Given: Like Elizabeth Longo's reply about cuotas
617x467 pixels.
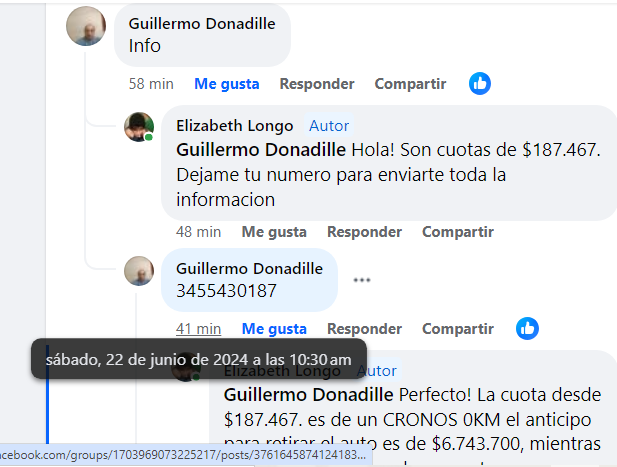Looking at the screenshot, I should pyautogui.click(x=274, y=232).
